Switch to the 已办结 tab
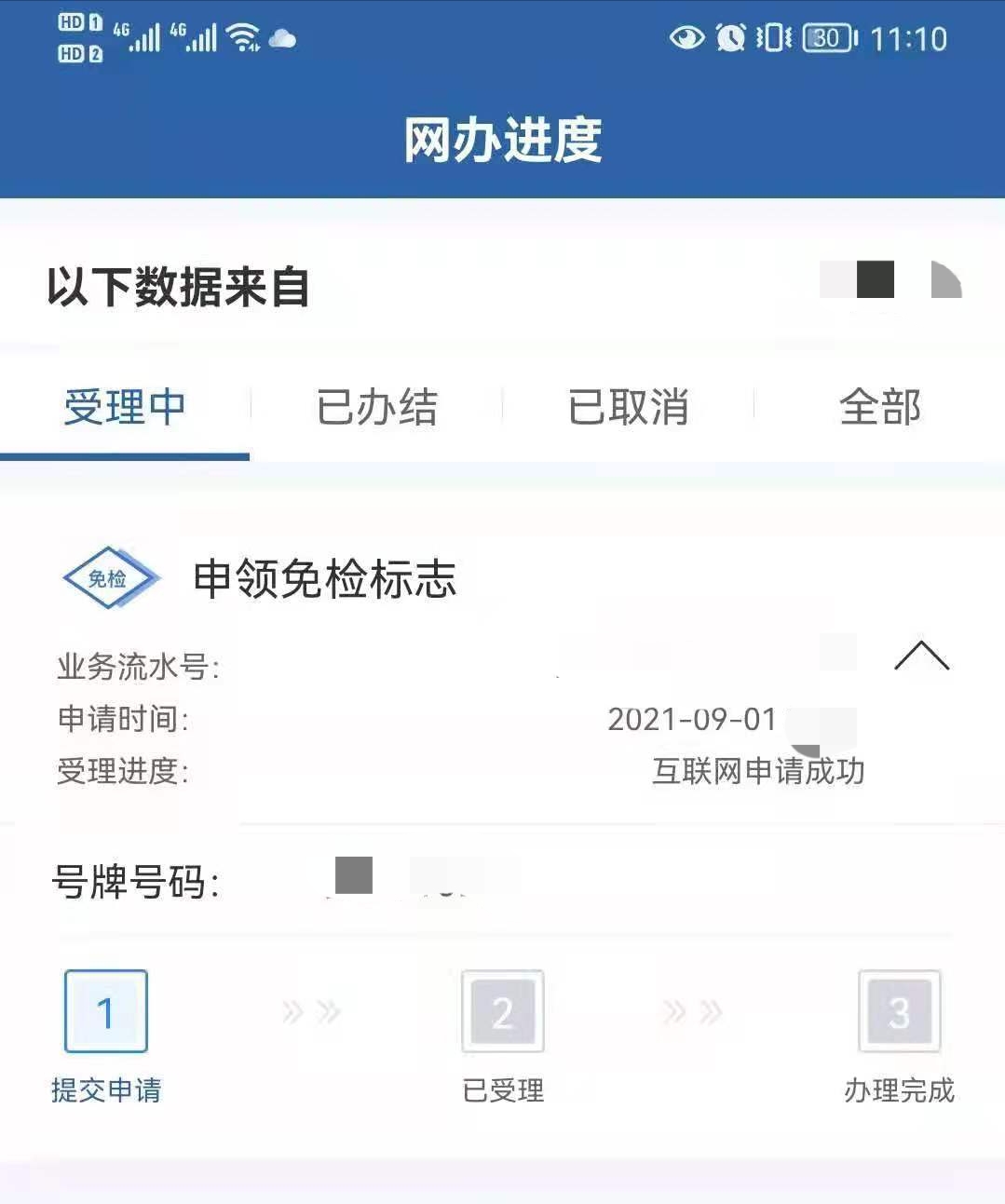Image resolution: width=1005 pixels, height=1204 pixels. click(x=375, y=407)
